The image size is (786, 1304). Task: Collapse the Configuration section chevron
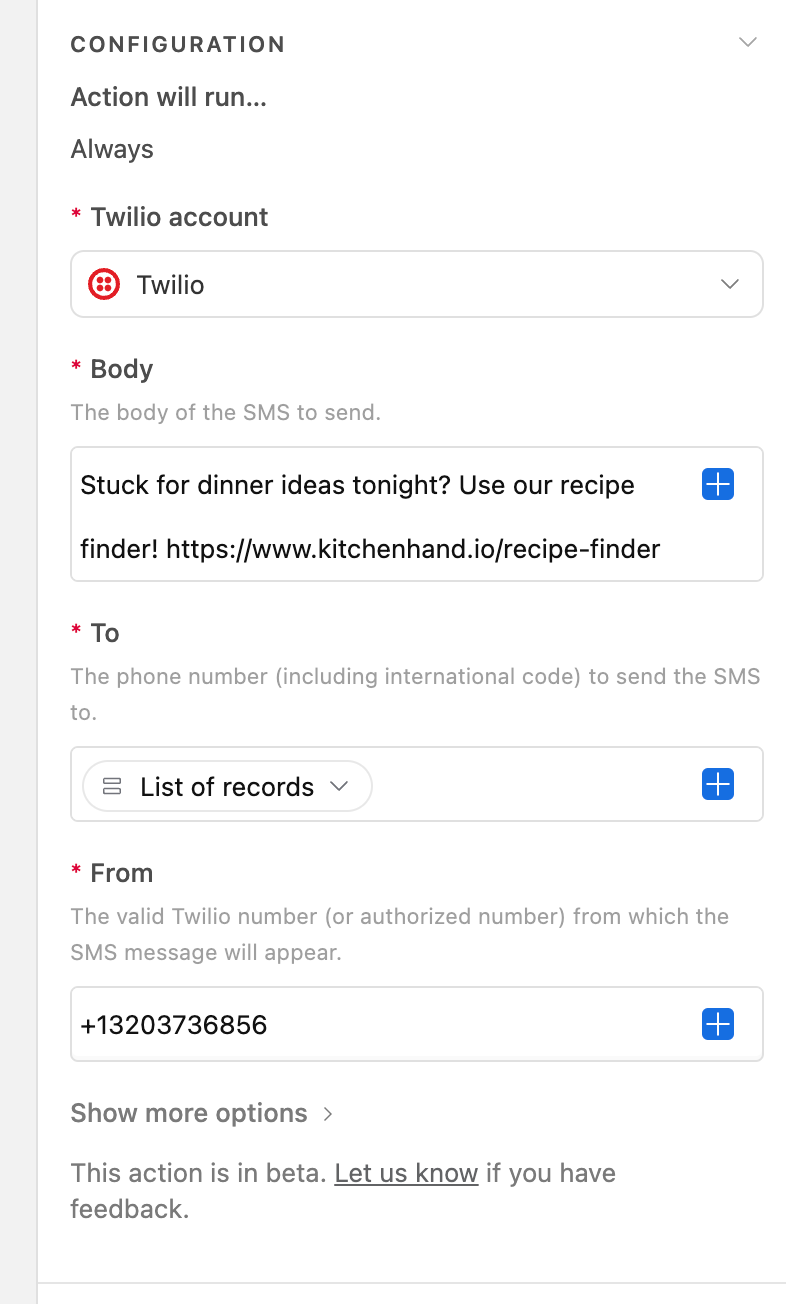tap(747, 42)
